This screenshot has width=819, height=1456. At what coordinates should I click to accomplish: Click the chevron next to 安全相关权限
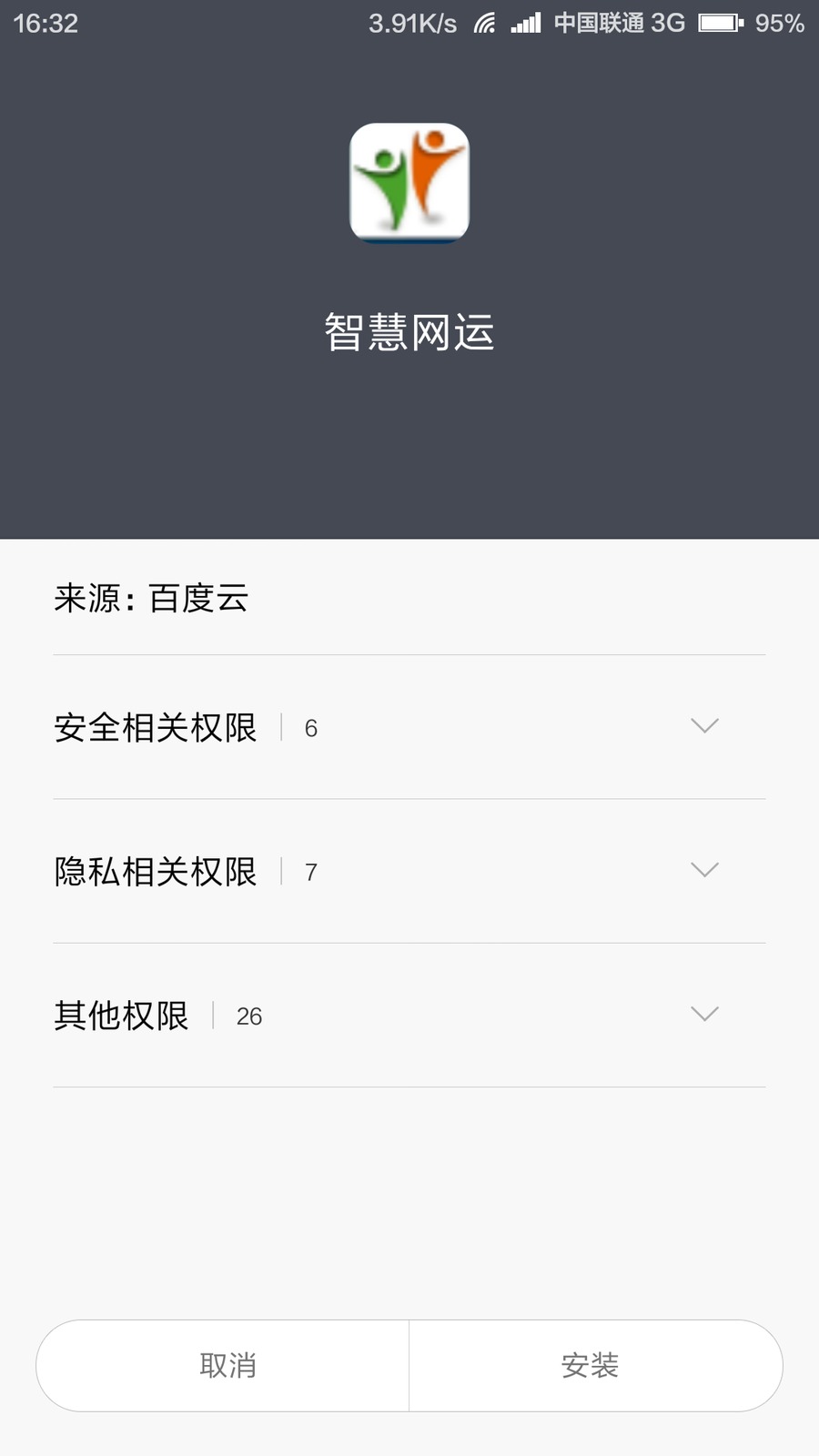click(x=703, y=726)
